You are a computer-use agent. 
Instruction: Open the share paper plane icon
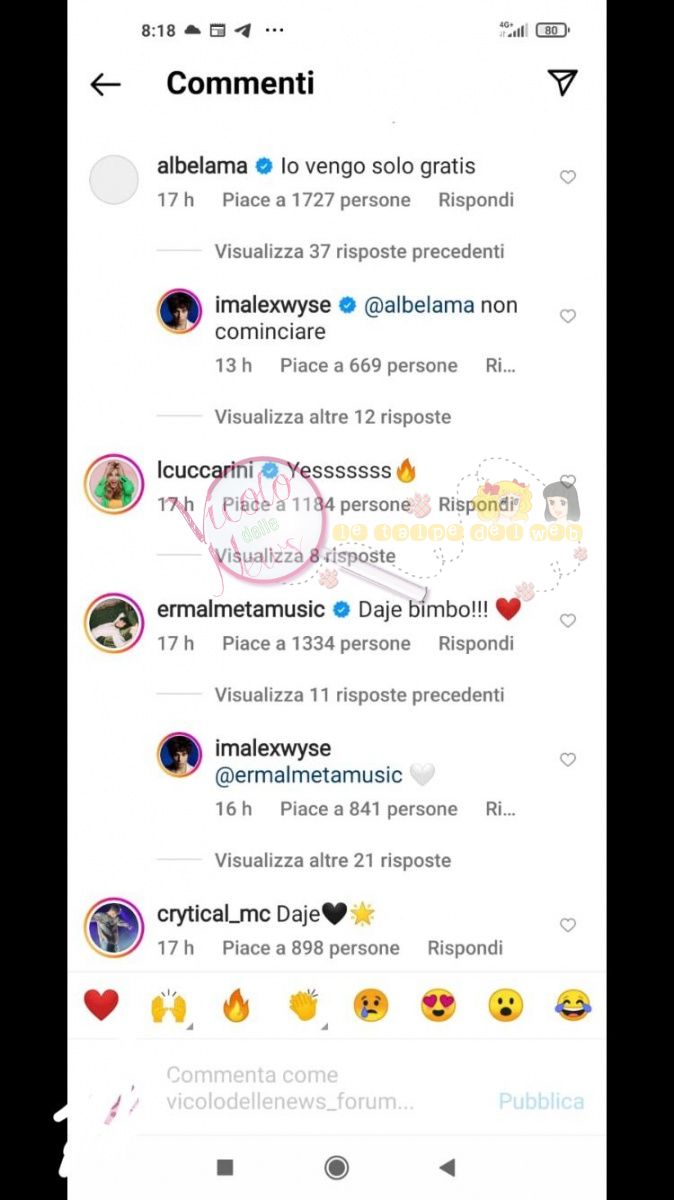coord(563,84)
